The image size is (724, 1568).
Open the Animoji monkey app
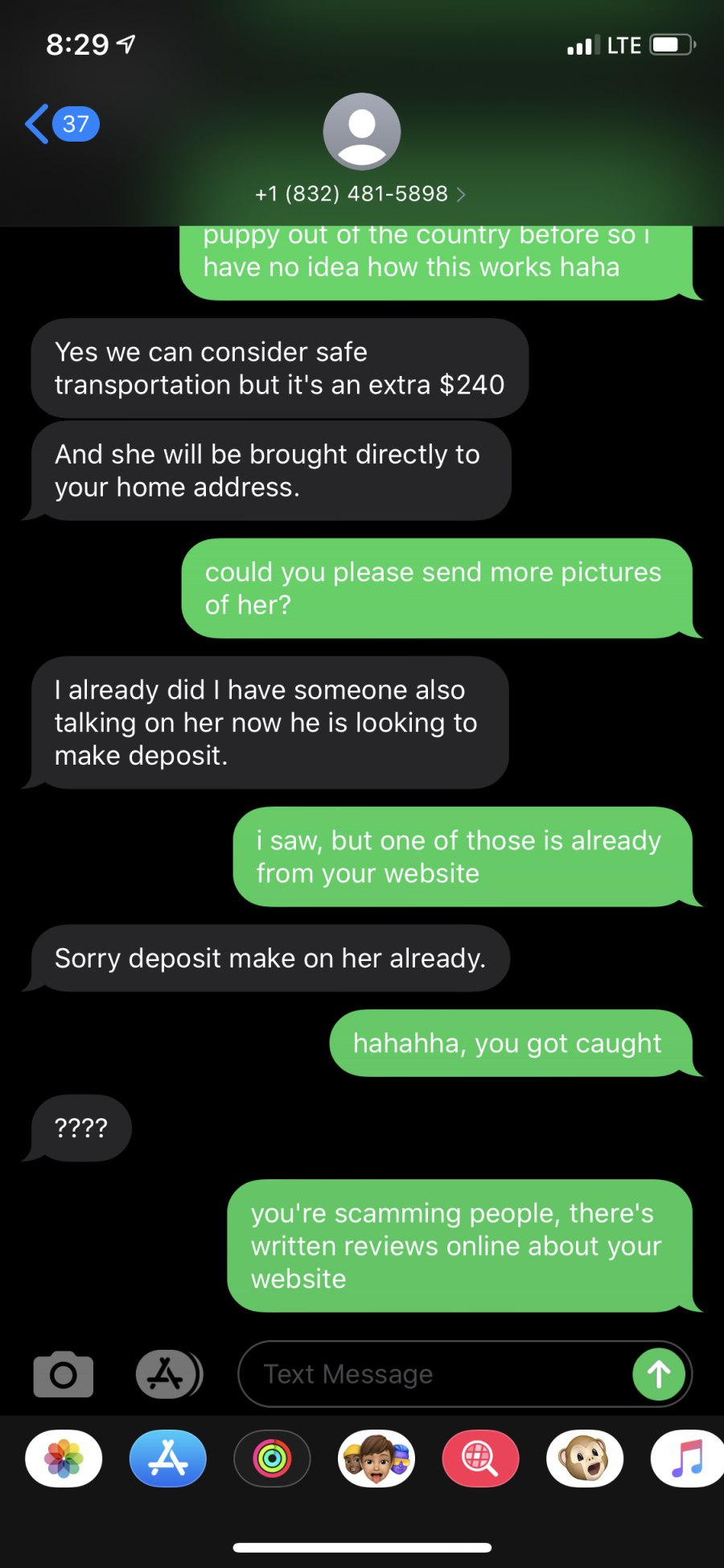(585, 1459)
